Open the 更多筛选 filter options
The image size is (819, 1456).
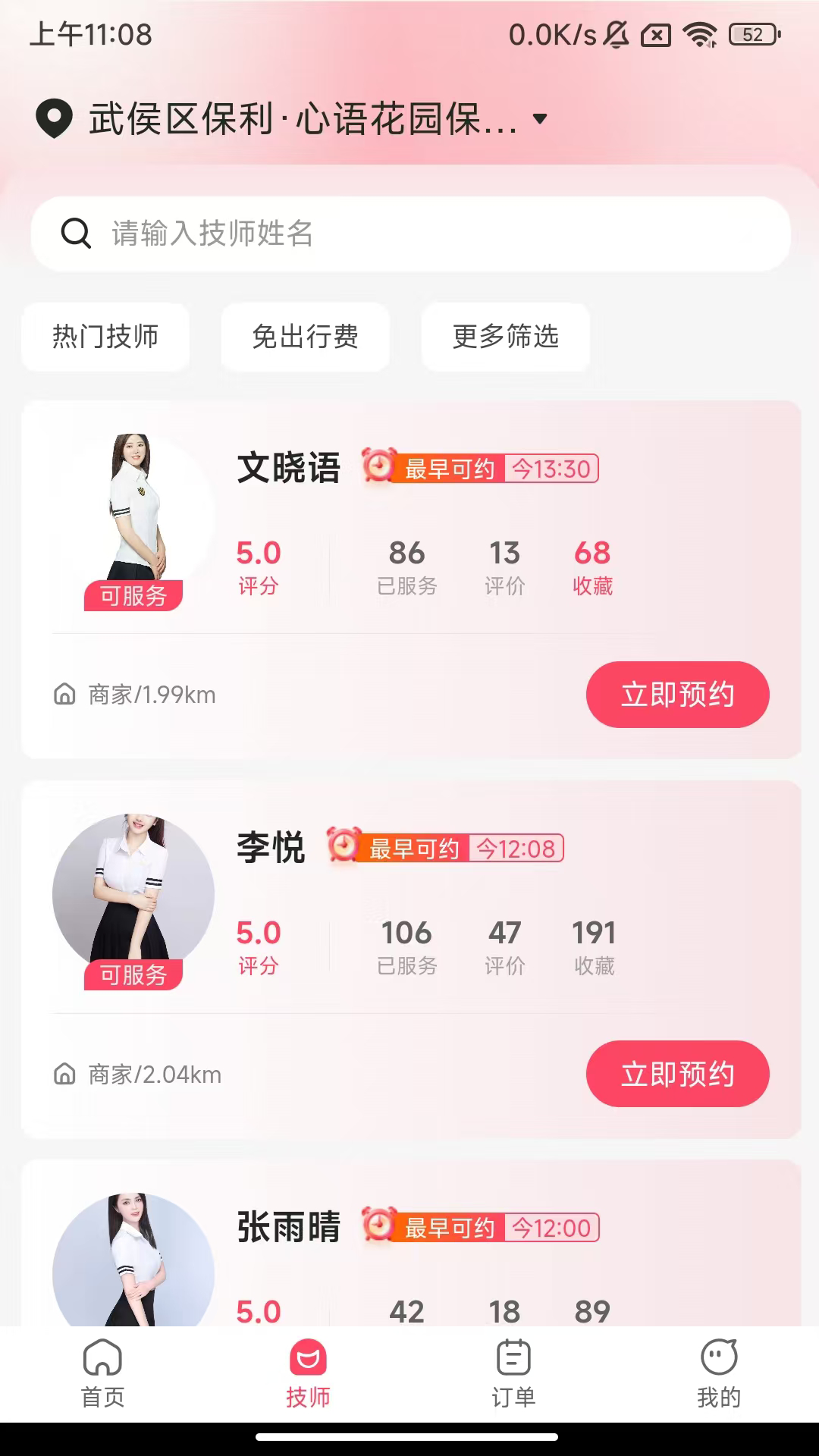point(505,338)
